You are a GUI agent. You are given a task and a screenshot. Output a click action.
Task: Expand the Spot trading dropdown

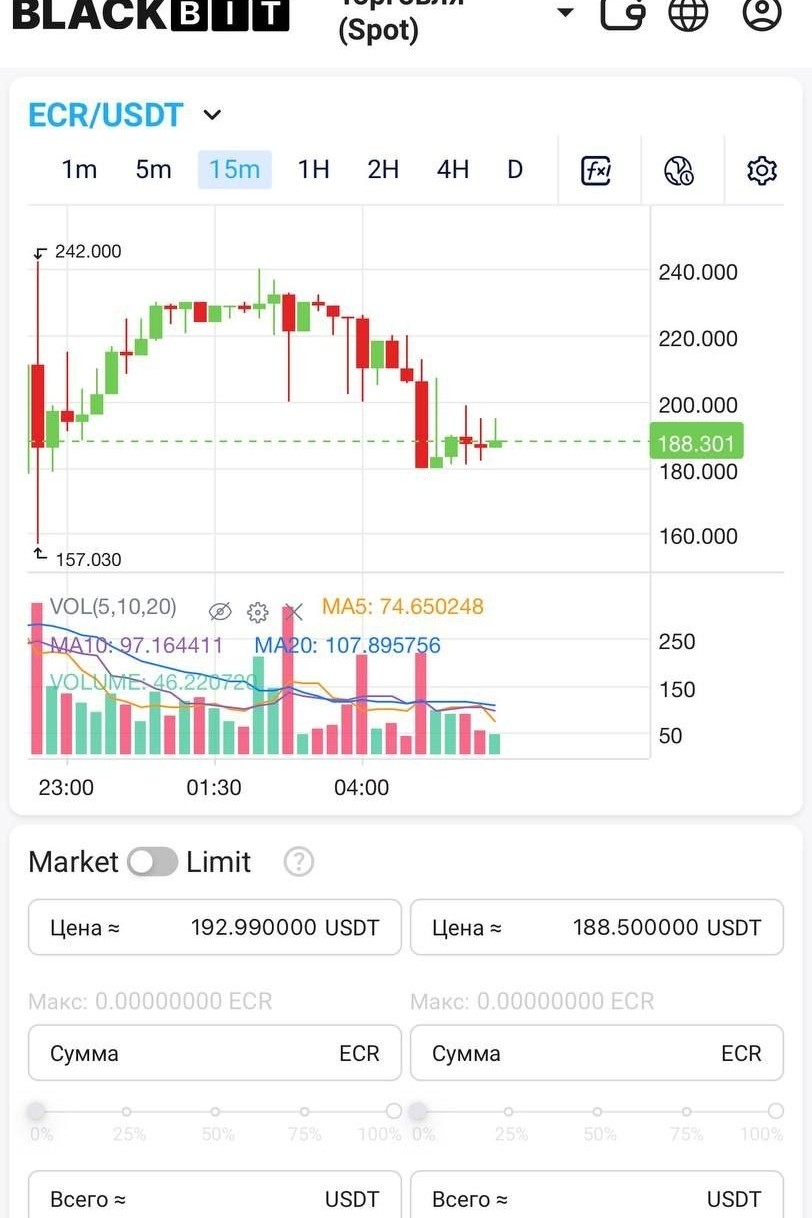point(565,13)
